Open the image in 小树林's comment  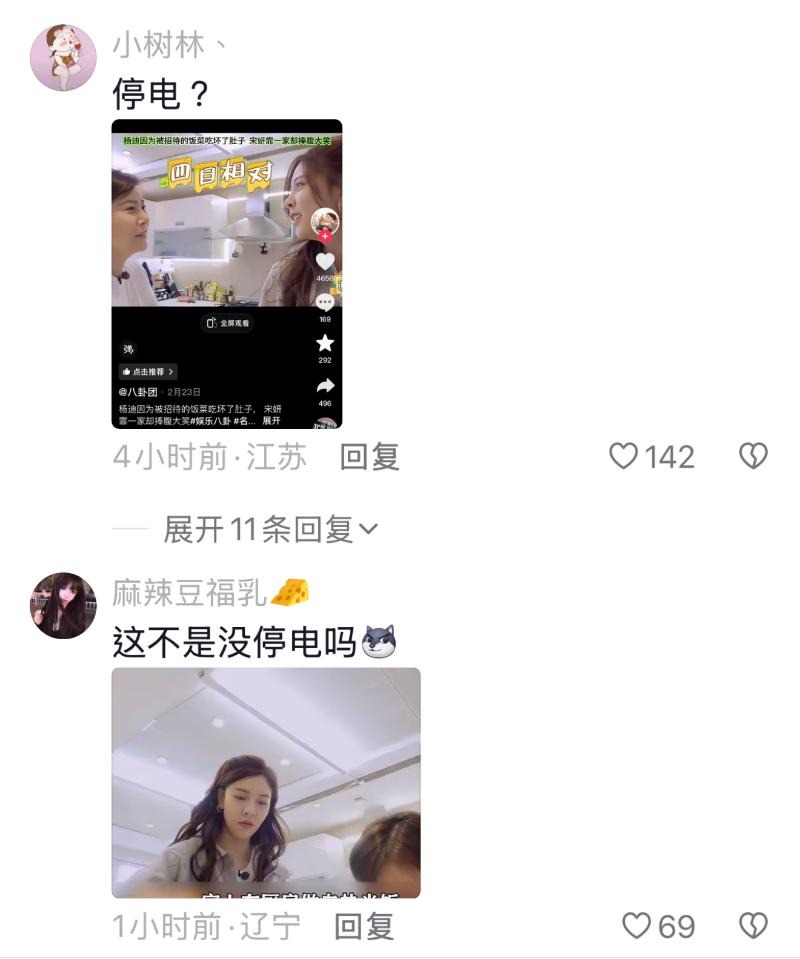tap(227, 274)
